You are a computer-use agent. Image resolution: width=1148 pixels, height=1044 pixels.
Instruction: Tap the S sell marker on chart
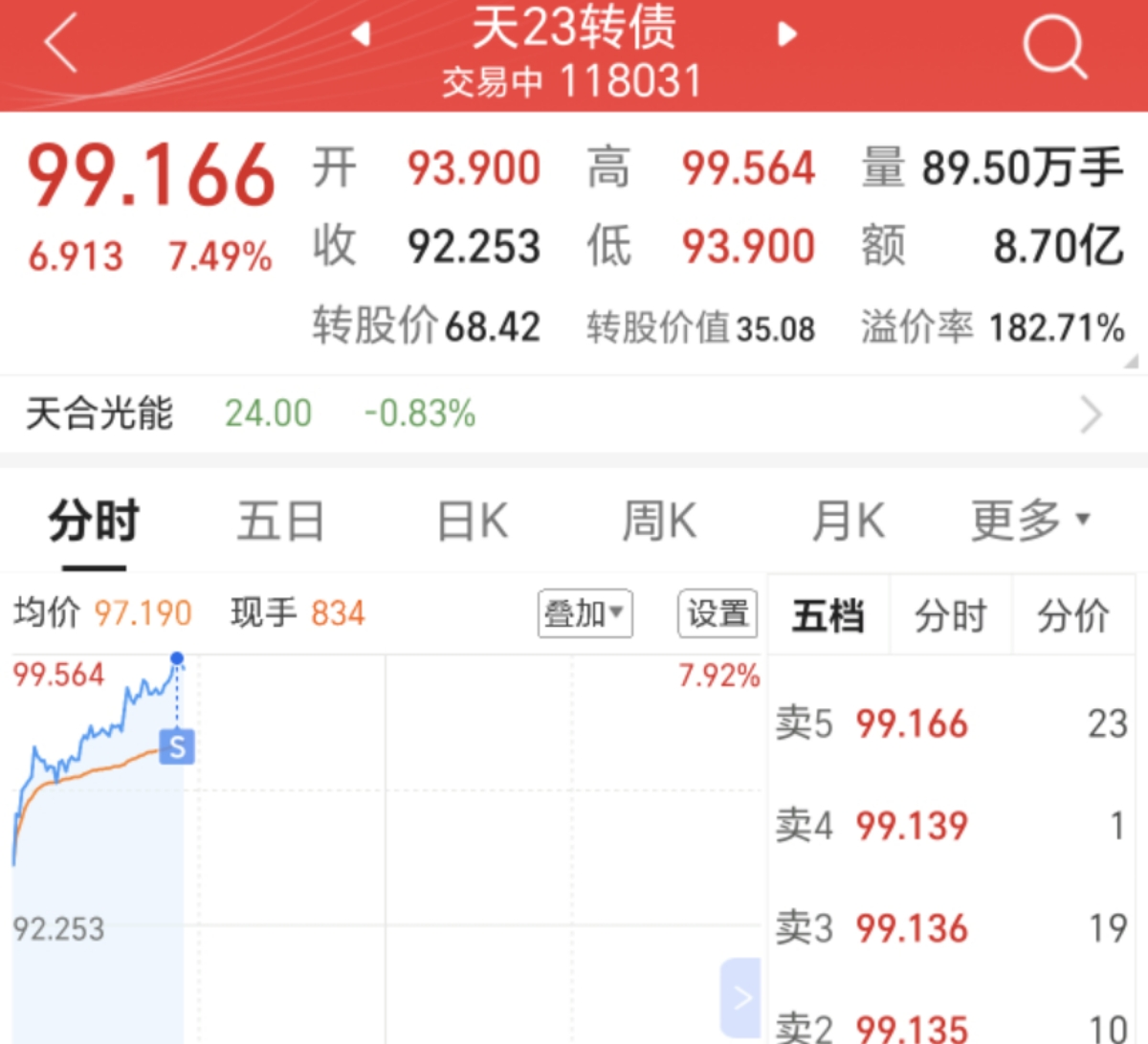[177, 746]
